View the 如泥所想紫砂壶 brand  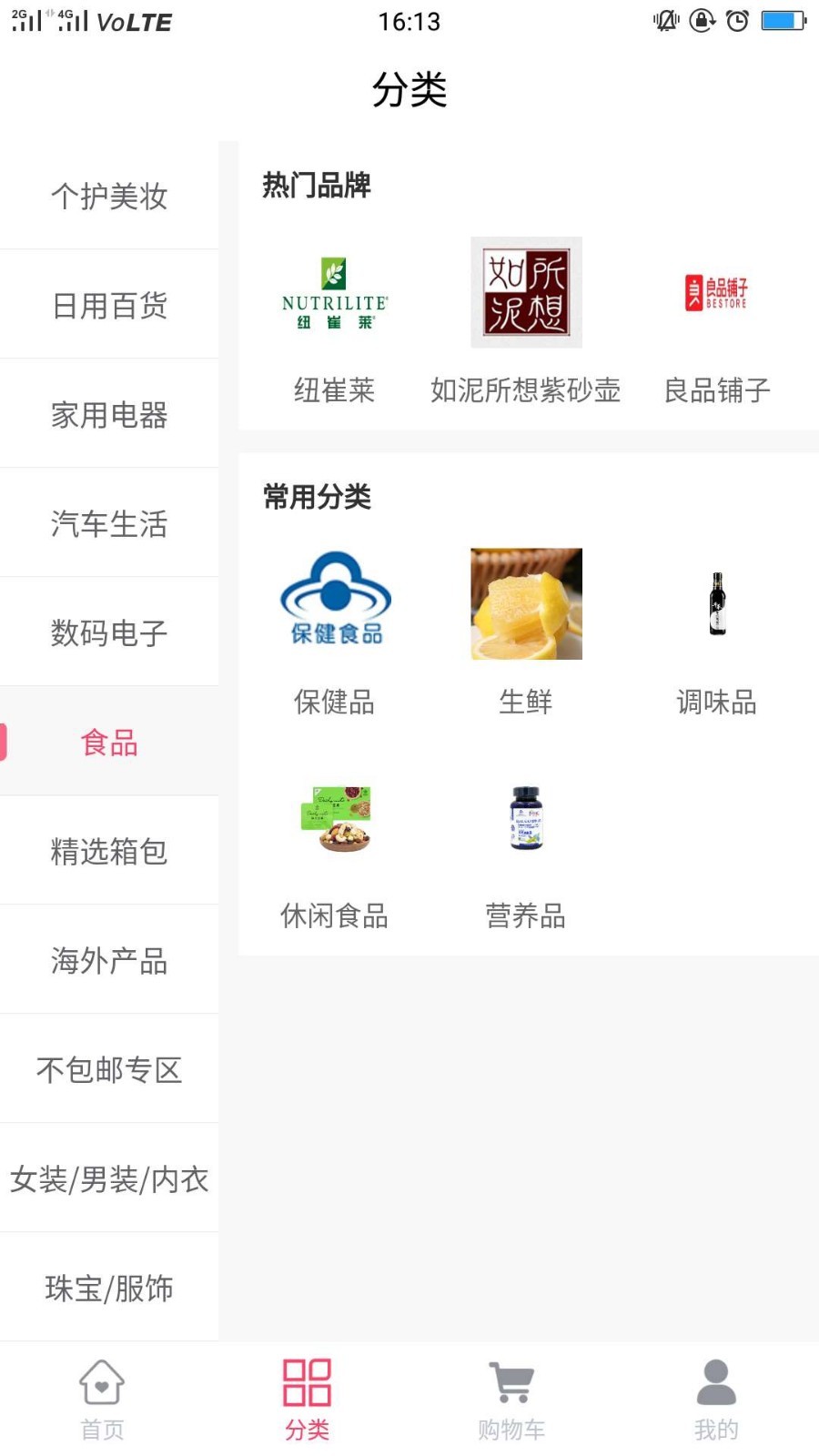(526, 318)
